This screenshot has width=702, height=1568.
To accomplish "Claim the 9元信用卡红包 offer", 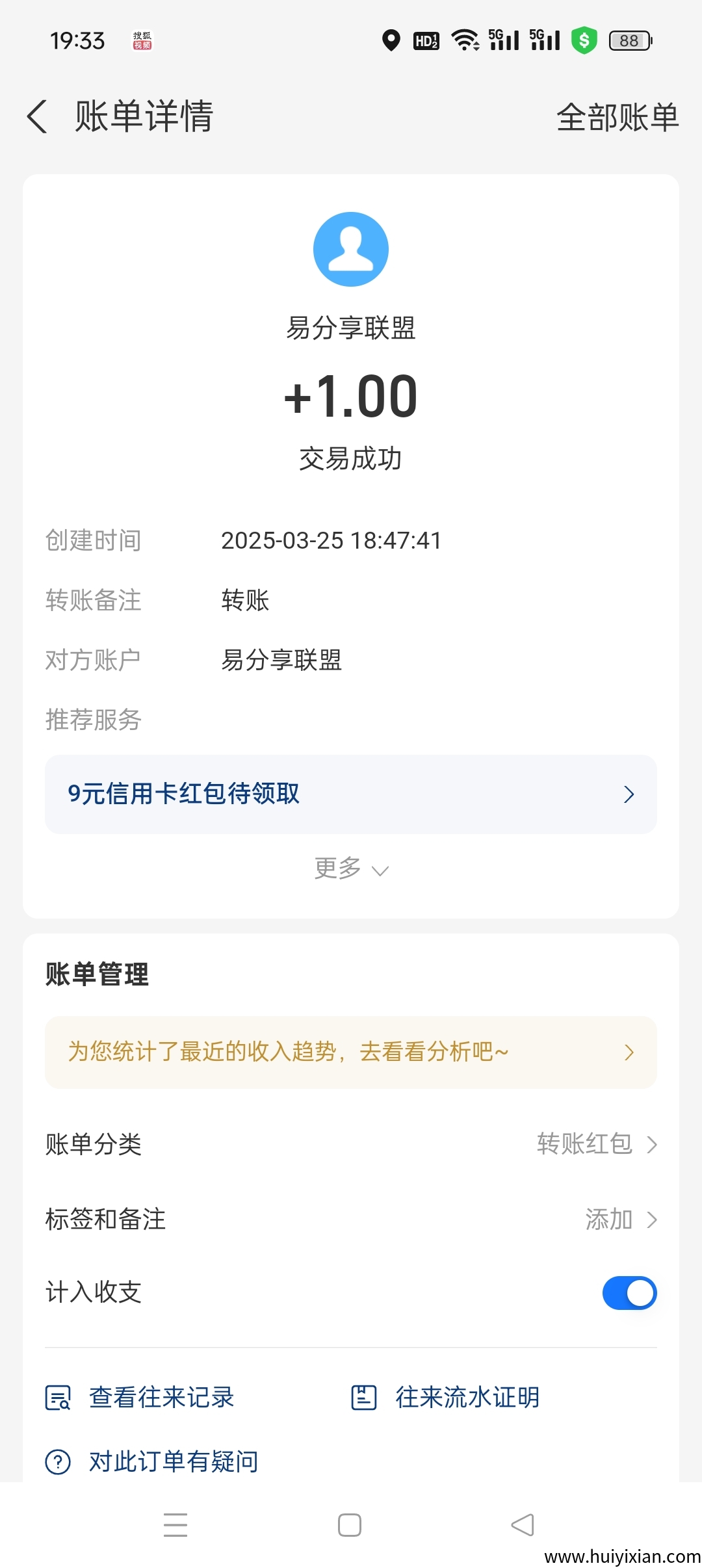I will (350, 794).
